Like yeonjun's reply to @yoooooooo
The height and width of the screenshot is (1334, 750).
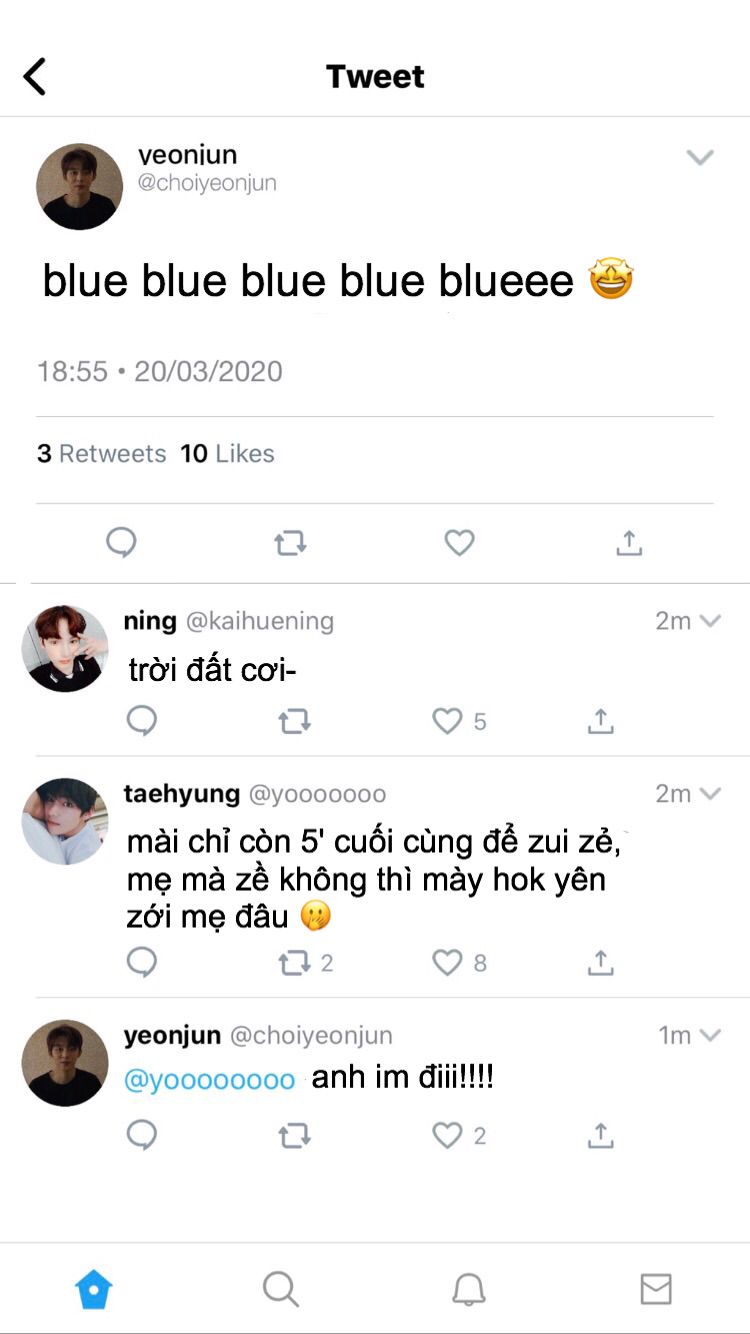[447, 1135]
